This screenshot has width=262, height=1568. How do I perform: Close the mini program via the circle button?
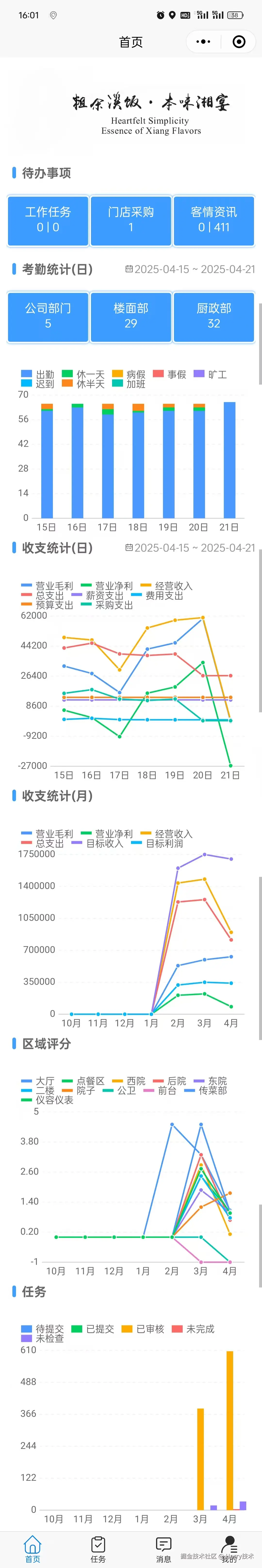(x=239, y=41)
